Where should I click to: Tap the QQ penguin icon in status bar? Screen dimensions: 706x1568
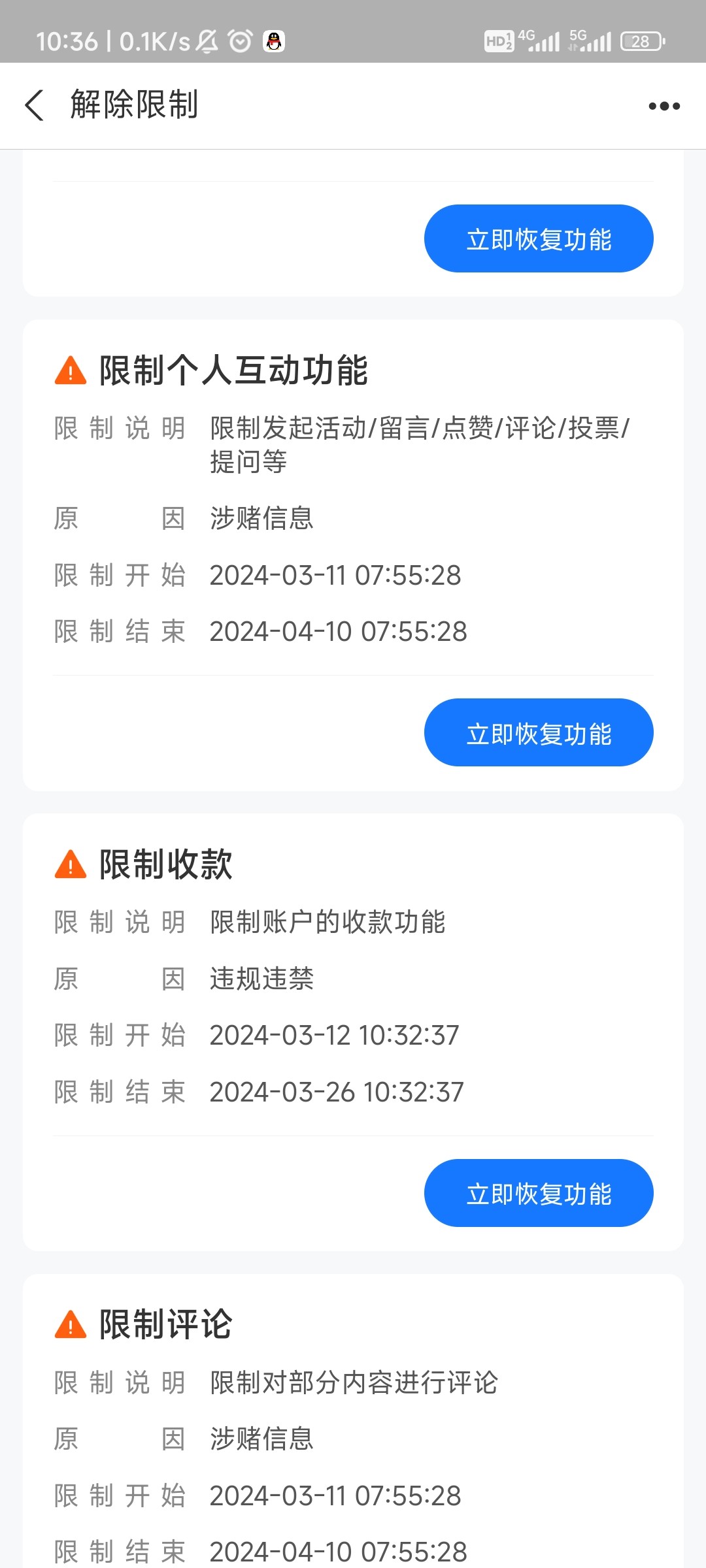tap(274, 41)
